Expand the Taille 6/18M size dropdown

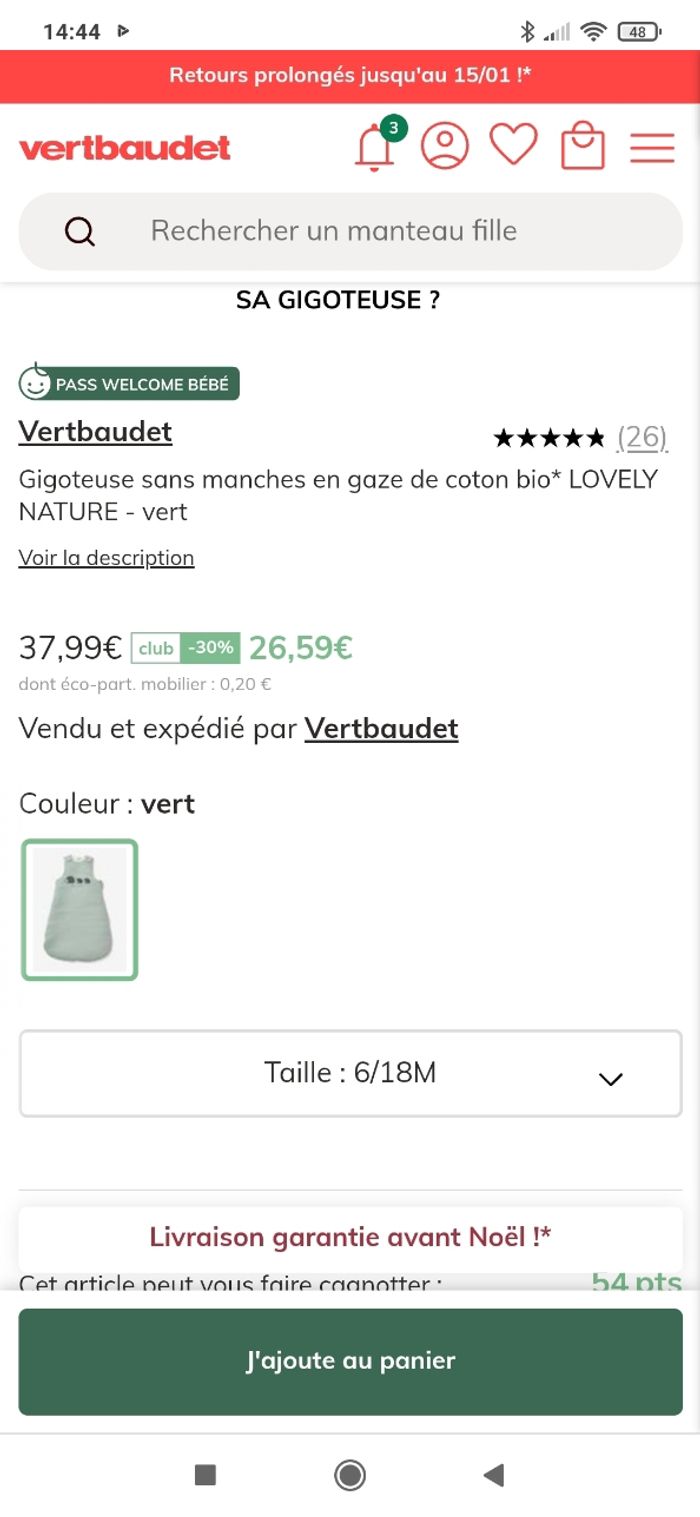click(x=350, y=1074)
